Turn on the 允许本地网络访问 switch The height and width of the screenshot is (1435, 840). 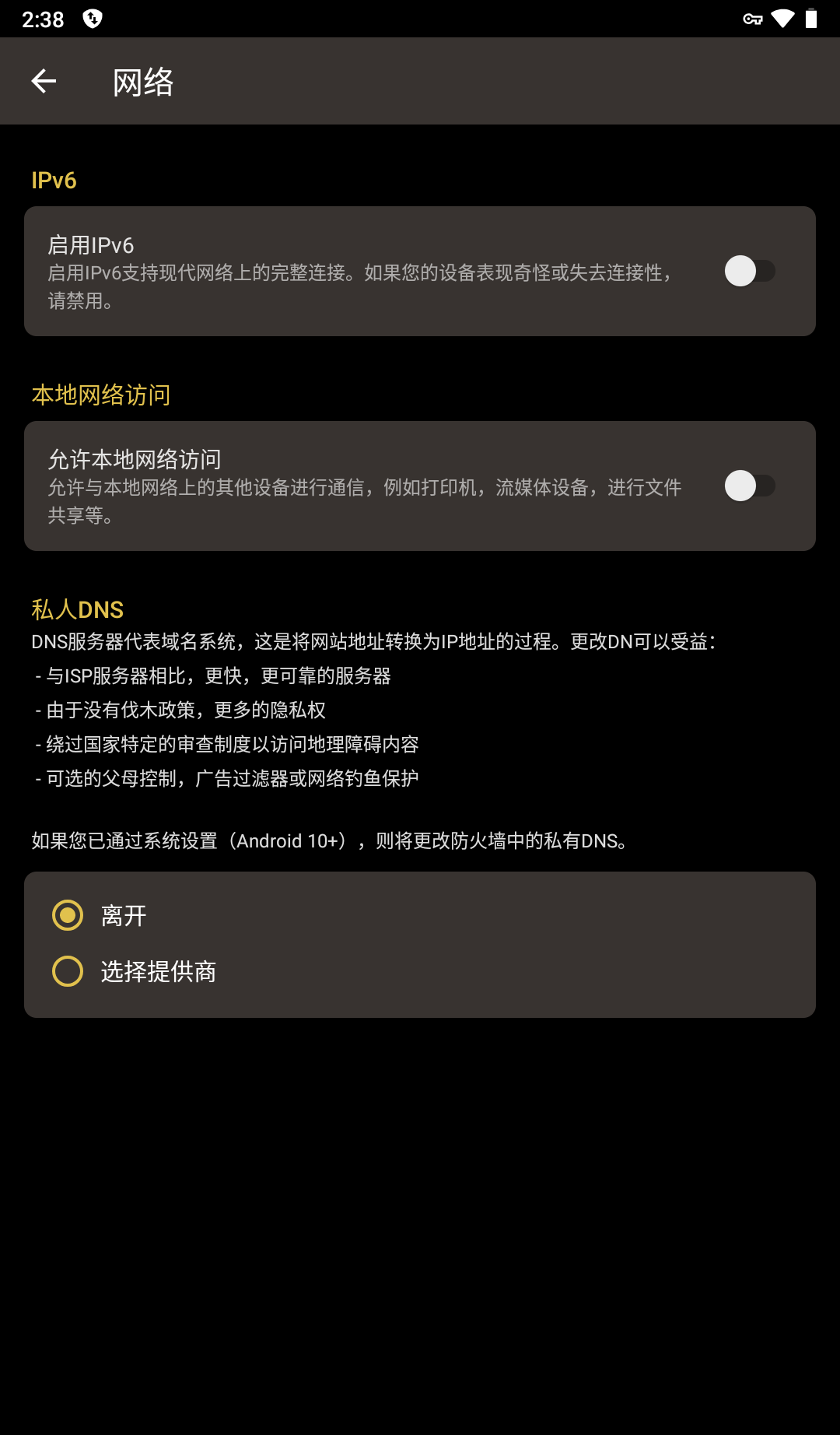[751, 486]
